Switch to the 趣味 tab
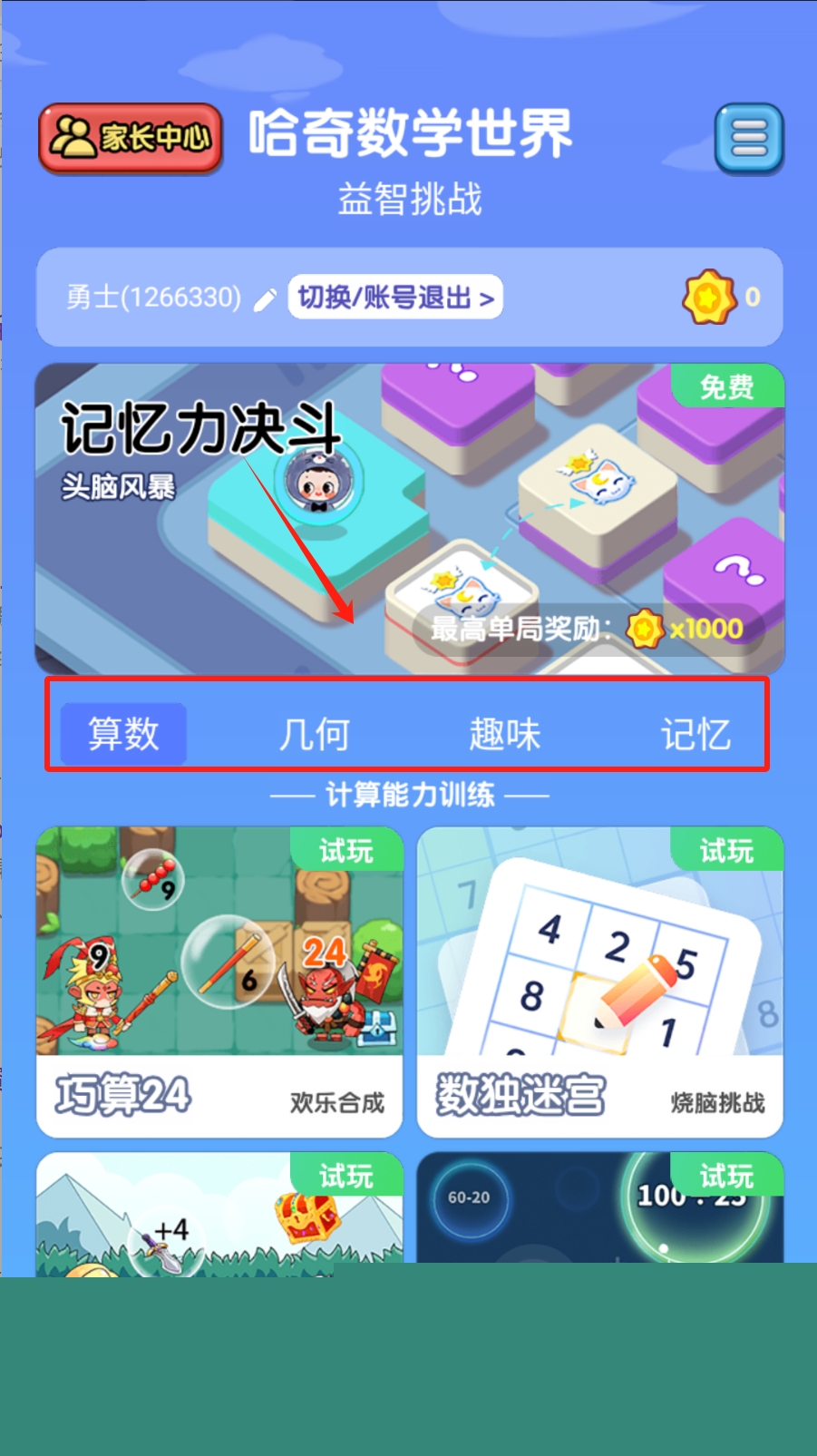Viewport: 817px width, 1456px height. pyautogui.click(x=504, y=734)
